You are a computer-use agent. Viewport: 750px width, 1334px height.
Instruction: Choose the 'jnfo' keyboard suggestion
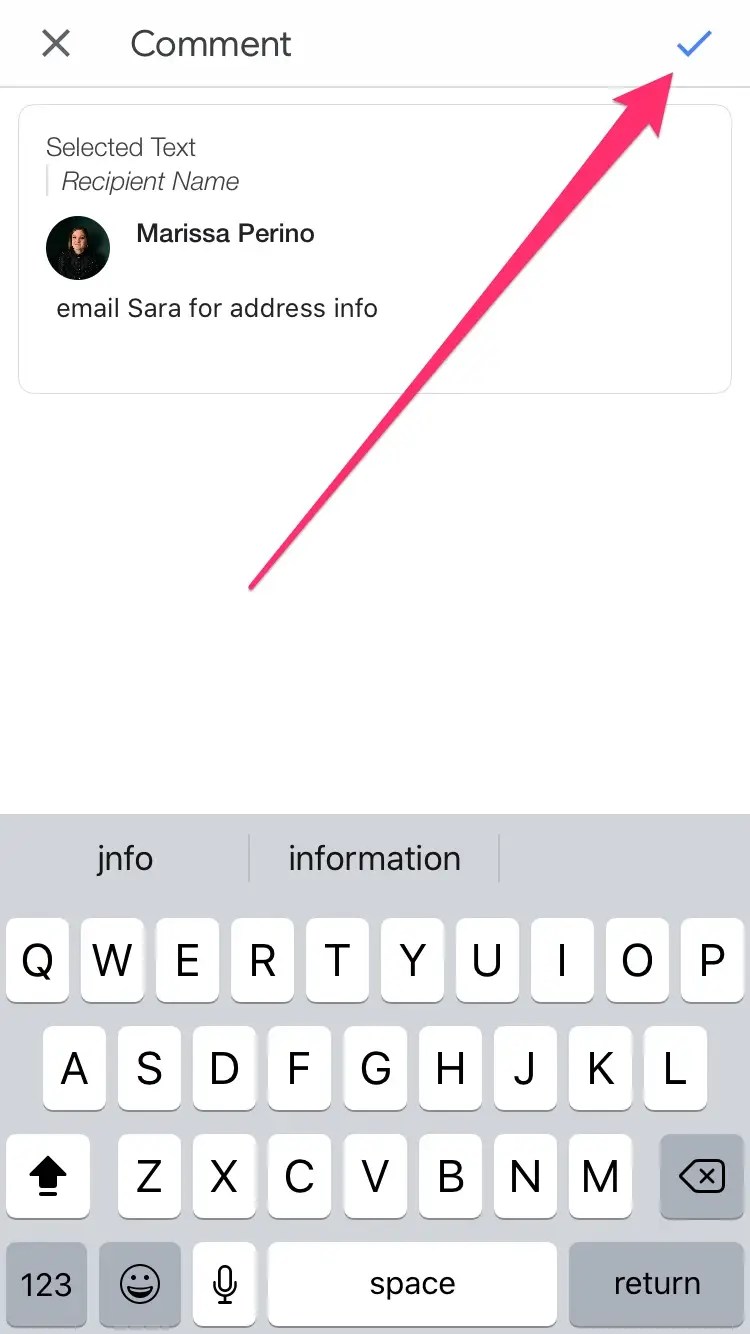tap(125, 858)
